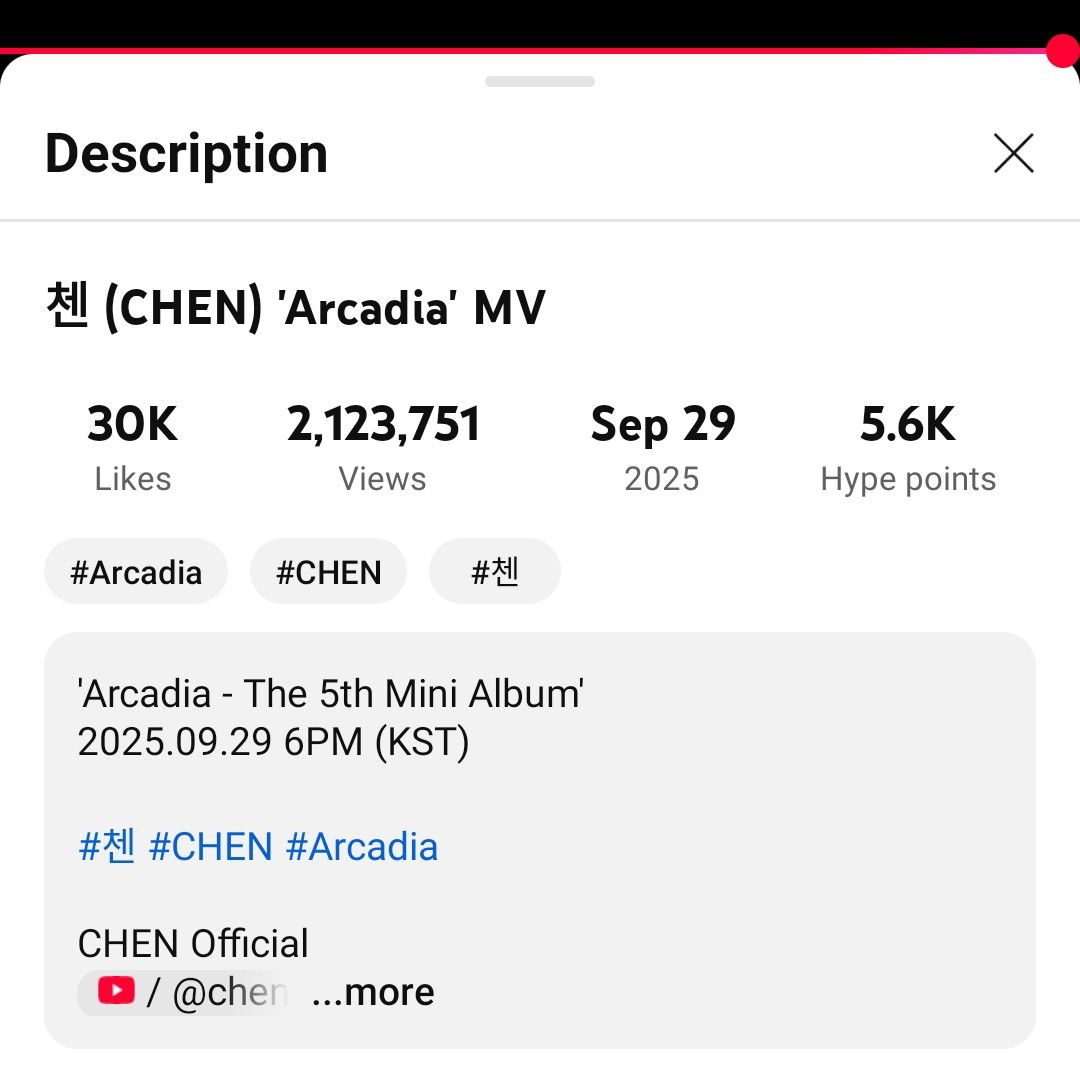The width and height of the screenshot is (1080, 1080).
Task: Select the #Arcadia hashtag chip
Action: 136,572
